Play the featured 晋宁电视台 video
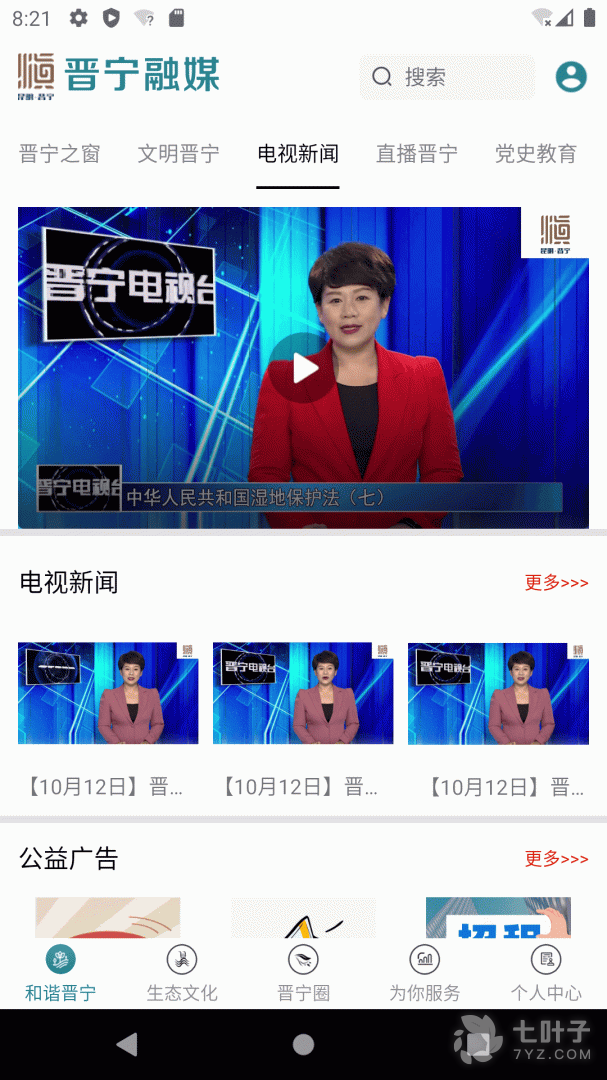 point(304,368)
